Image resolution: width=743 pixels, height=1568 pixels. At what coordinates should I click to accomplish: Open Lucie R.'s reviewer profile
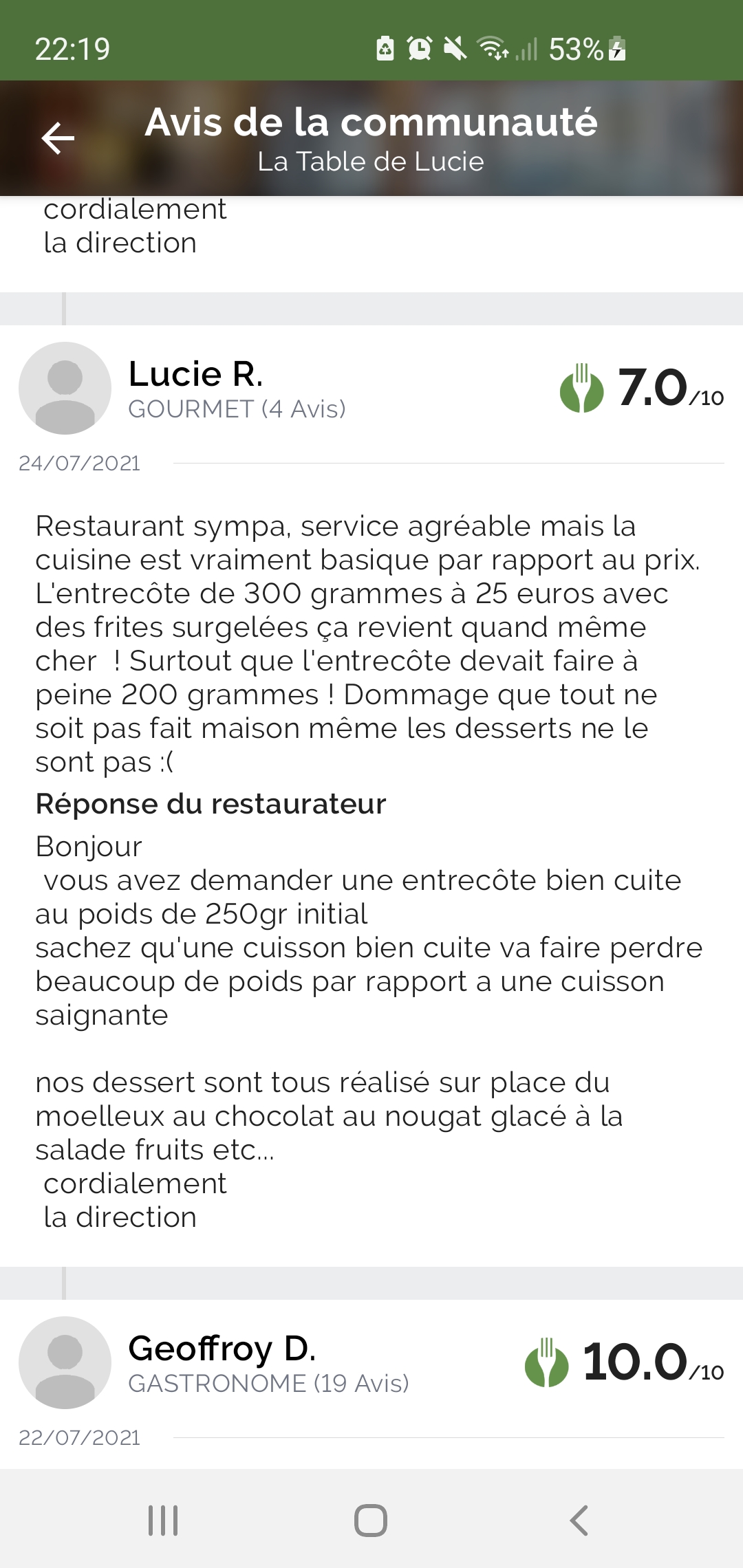(195, 375)
